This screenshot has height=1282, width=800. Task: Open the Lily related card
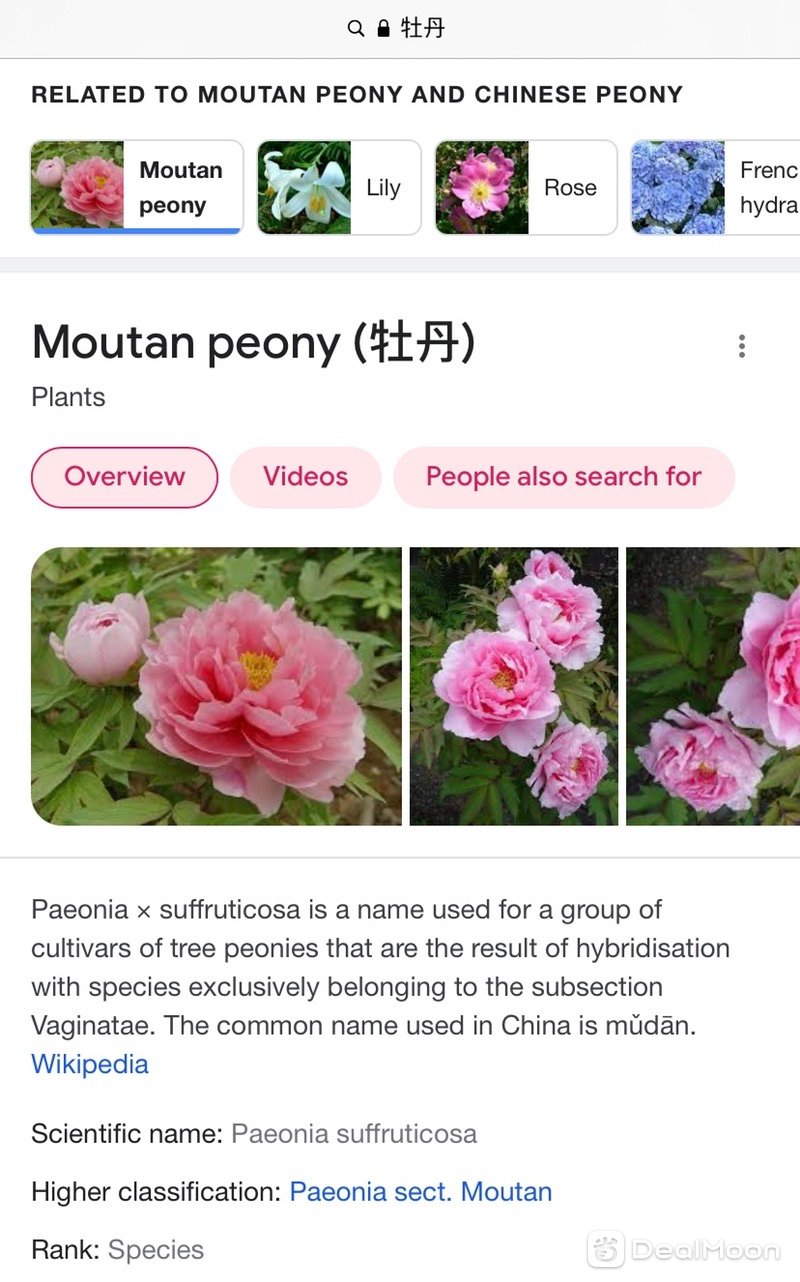pos(338,188)
